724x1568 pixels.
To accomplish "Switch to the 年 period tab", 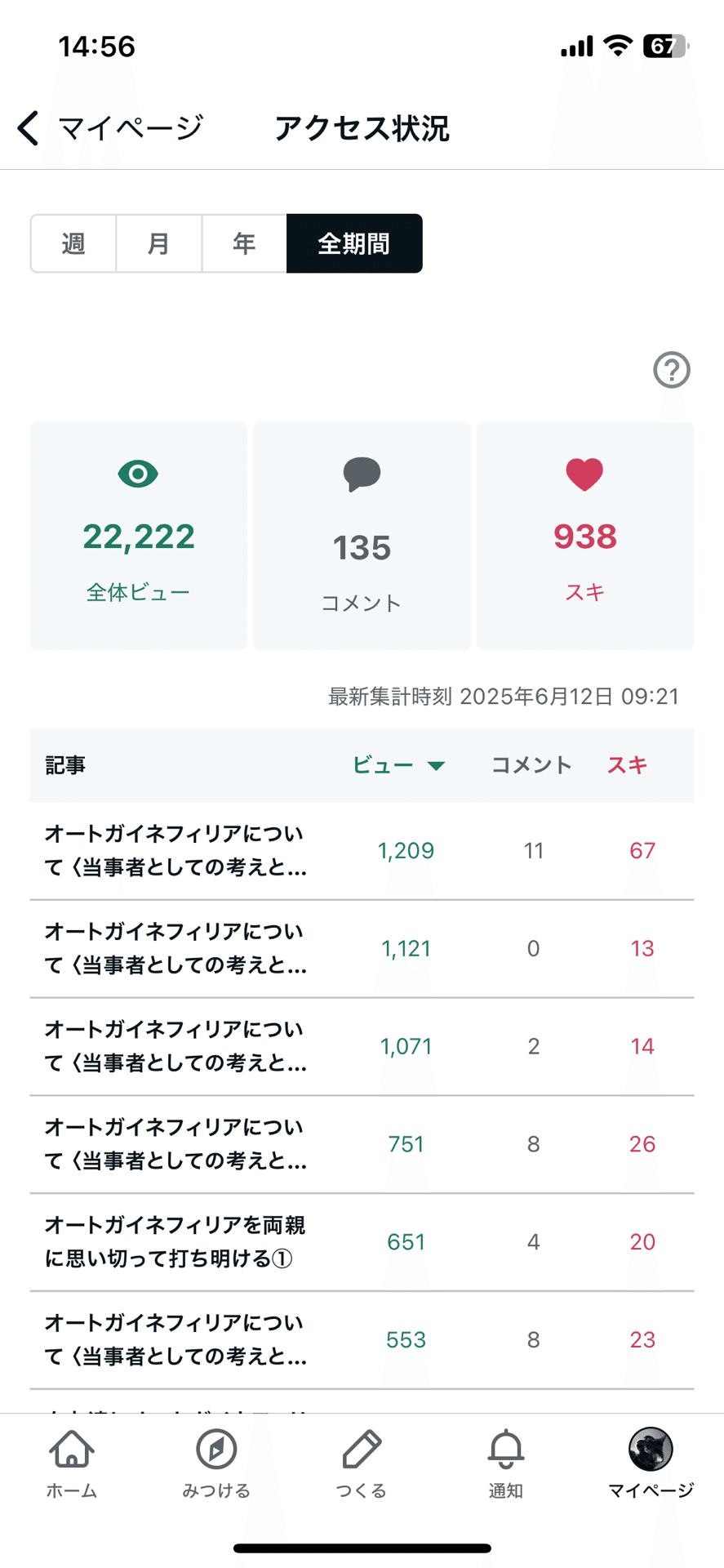I will (x=244, y=243).
